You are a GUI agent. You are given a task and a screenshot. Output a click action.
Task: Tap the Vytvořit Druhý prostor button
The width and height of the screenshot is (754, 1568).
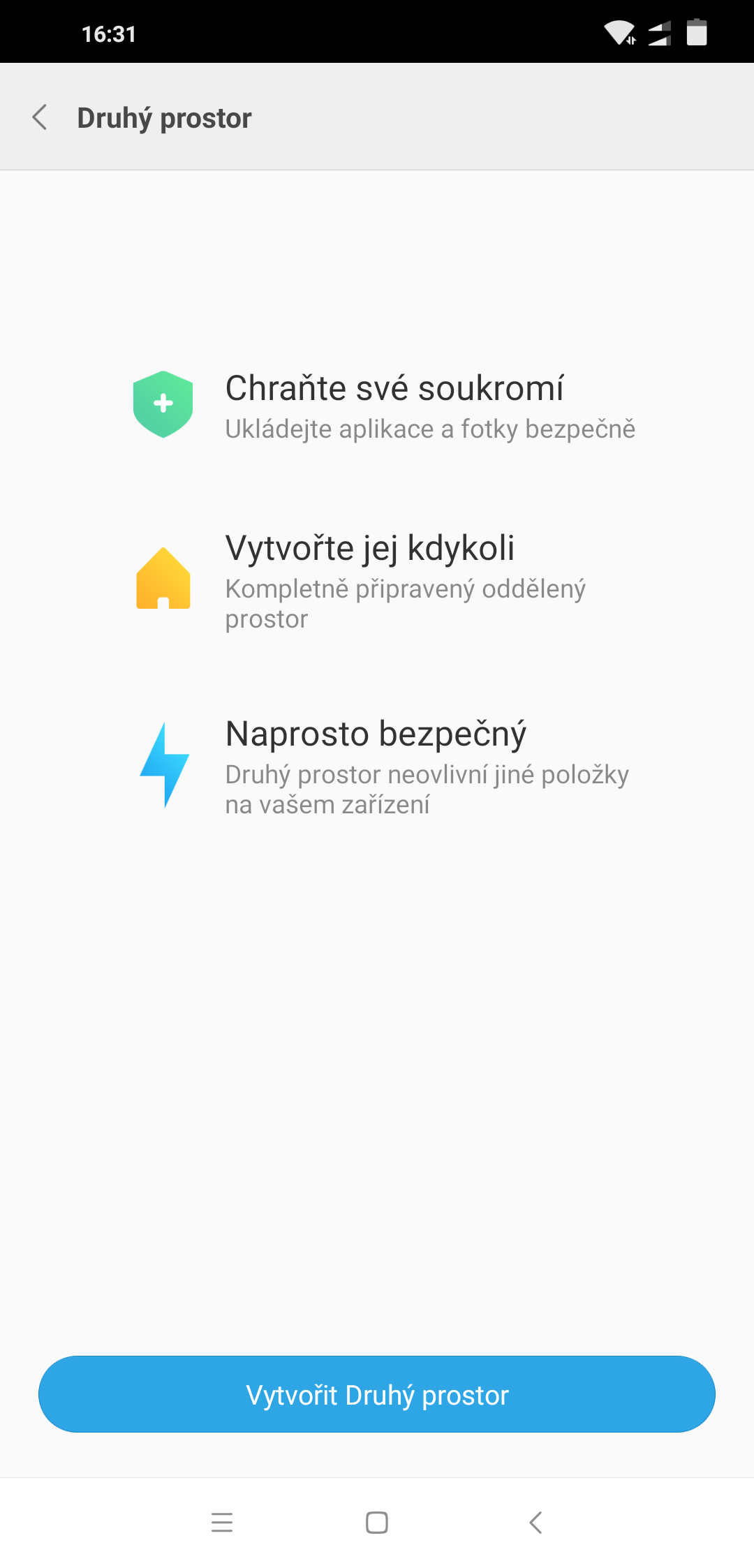click(x=377, y=1394)
